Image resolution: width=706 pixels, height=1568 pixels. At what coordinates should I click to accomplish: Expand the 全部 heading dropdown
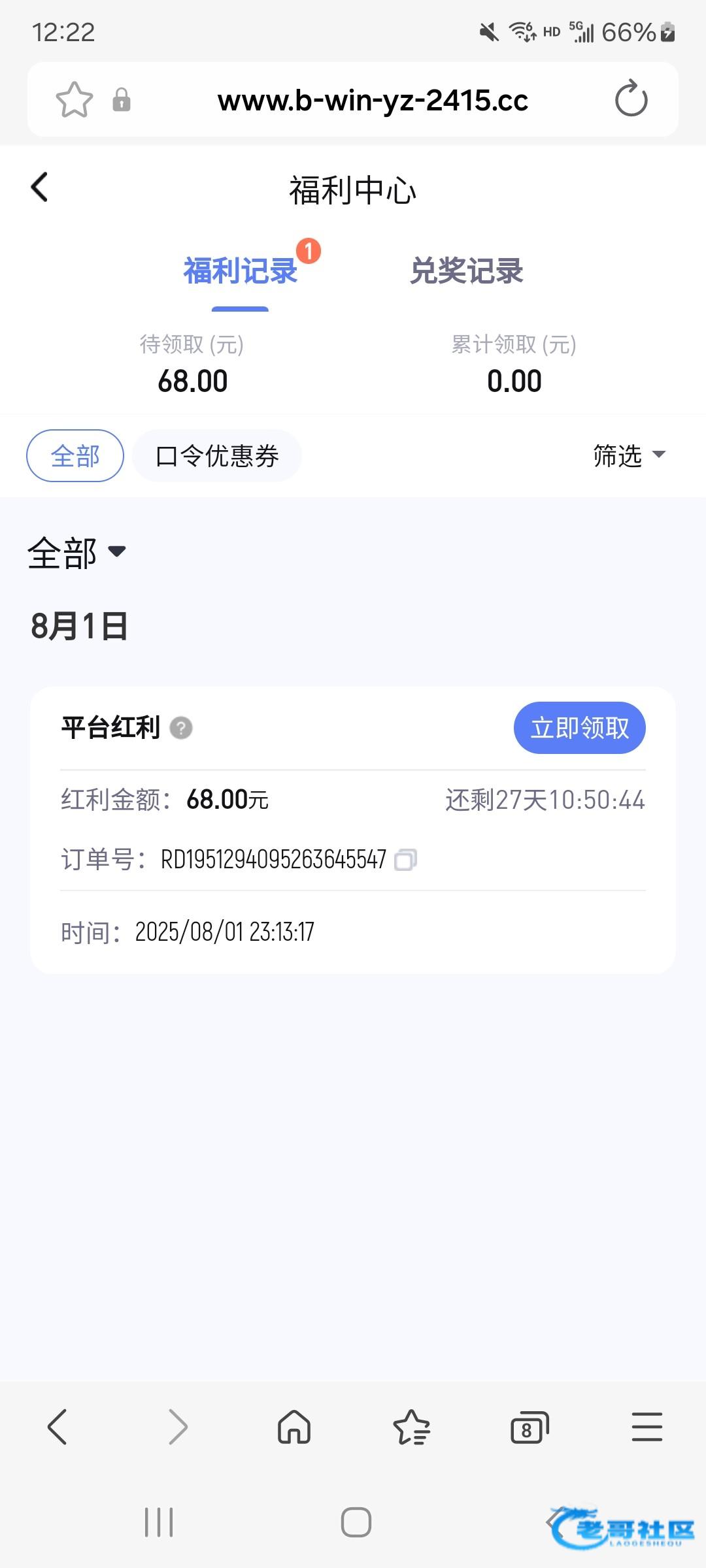click(x=76, y=553)
